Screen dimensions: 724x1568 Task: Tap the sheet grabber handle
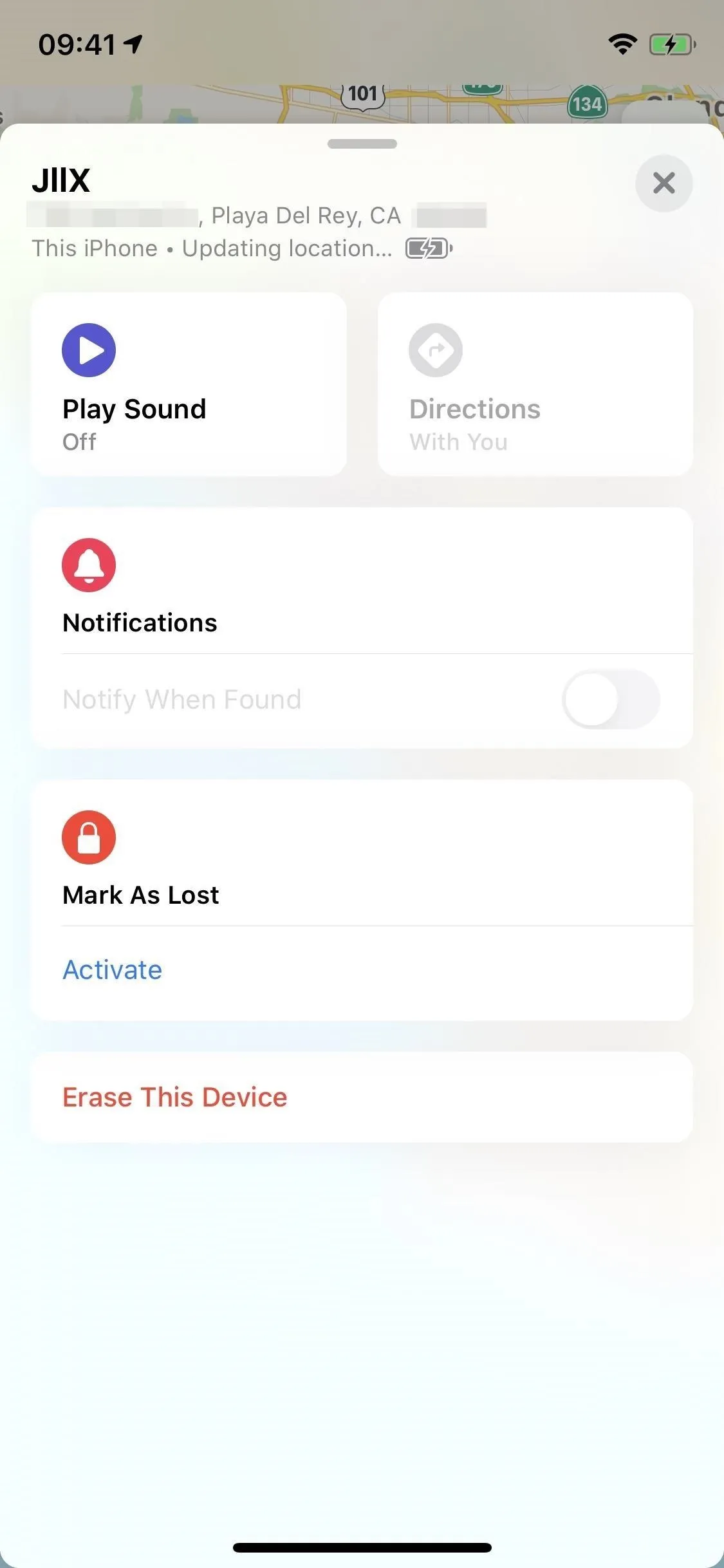(362, 144)
